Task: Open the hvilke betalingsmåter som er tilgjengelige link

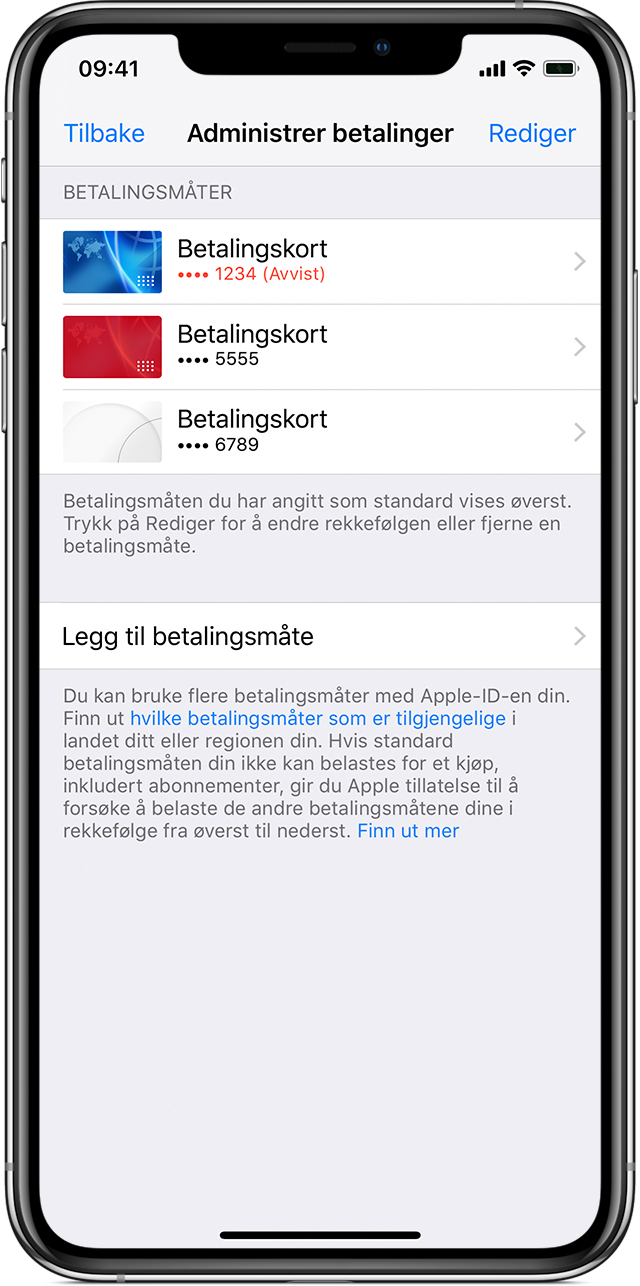Action: point(318,718)
